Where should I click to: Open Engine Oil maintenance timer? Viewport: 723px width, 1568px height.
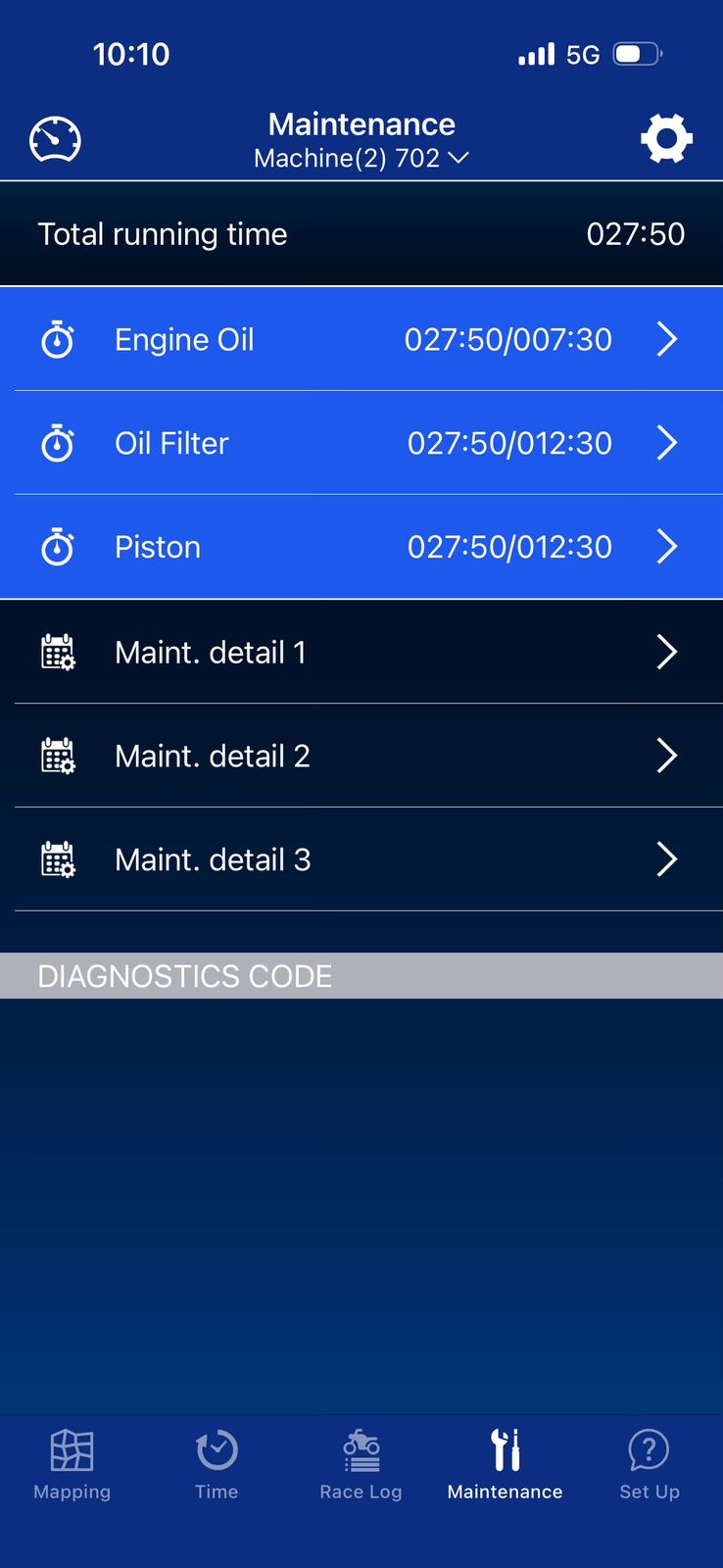[361, 339]
